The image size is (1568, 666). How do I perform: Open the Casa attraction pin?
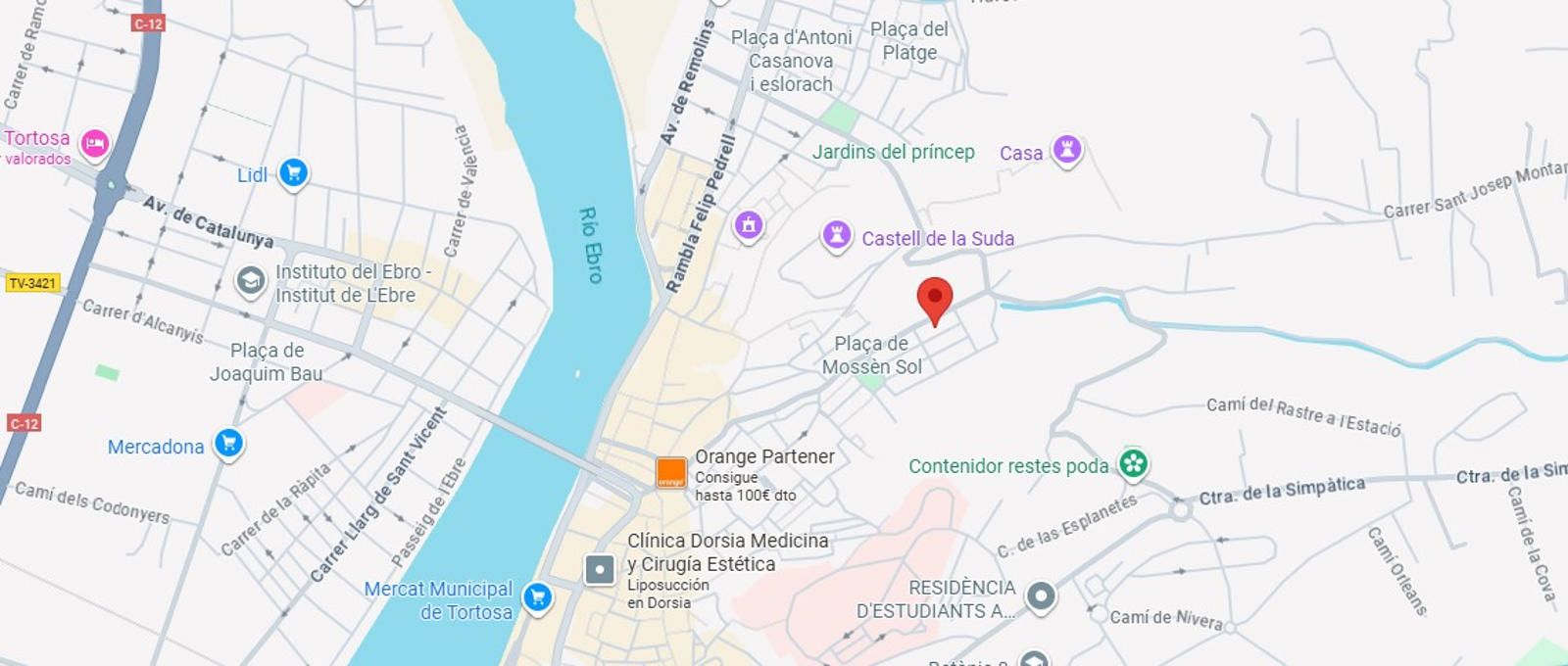point(1066,150)
